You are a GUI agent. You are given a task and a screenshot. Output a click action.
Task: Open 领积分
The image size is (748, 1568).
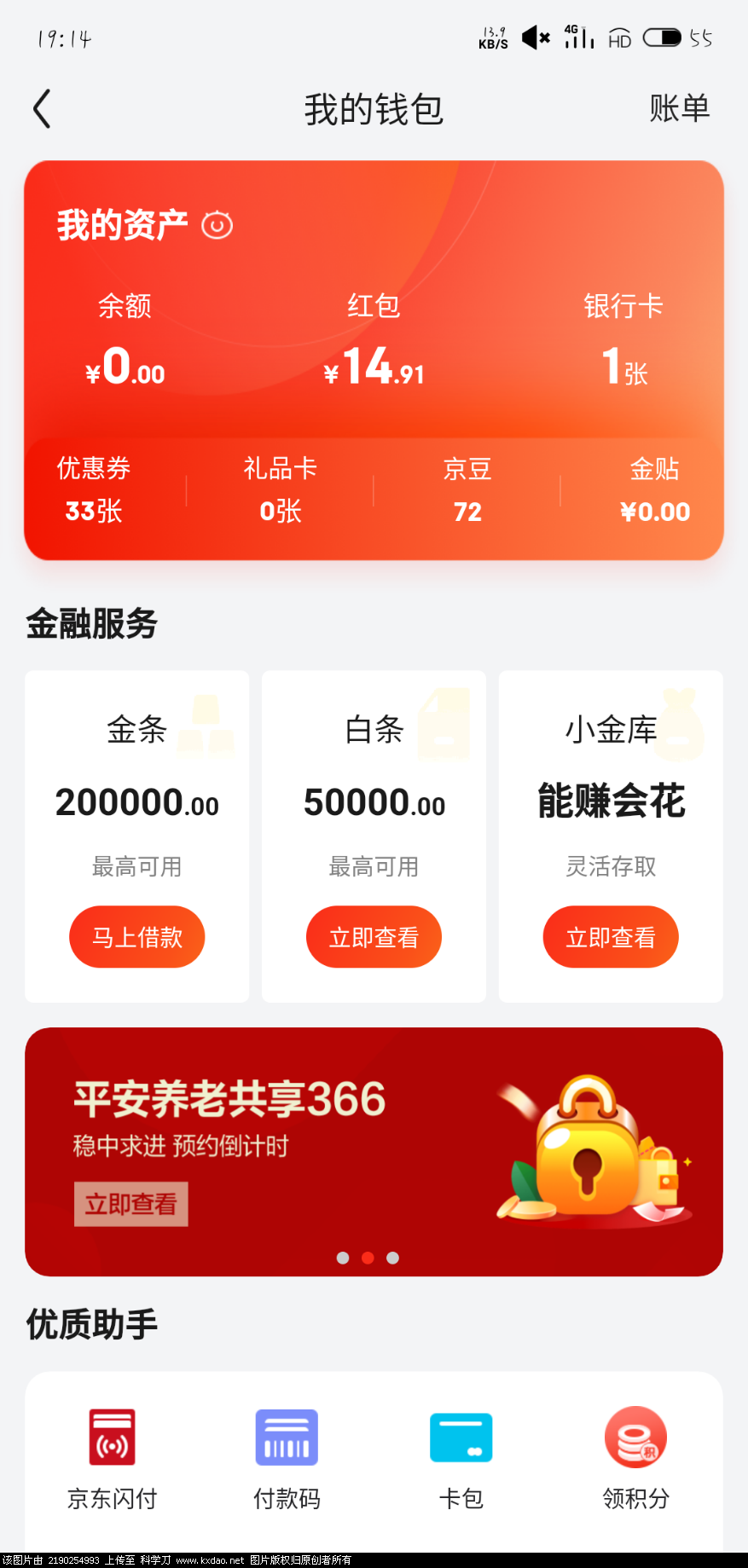point(636,1458)
